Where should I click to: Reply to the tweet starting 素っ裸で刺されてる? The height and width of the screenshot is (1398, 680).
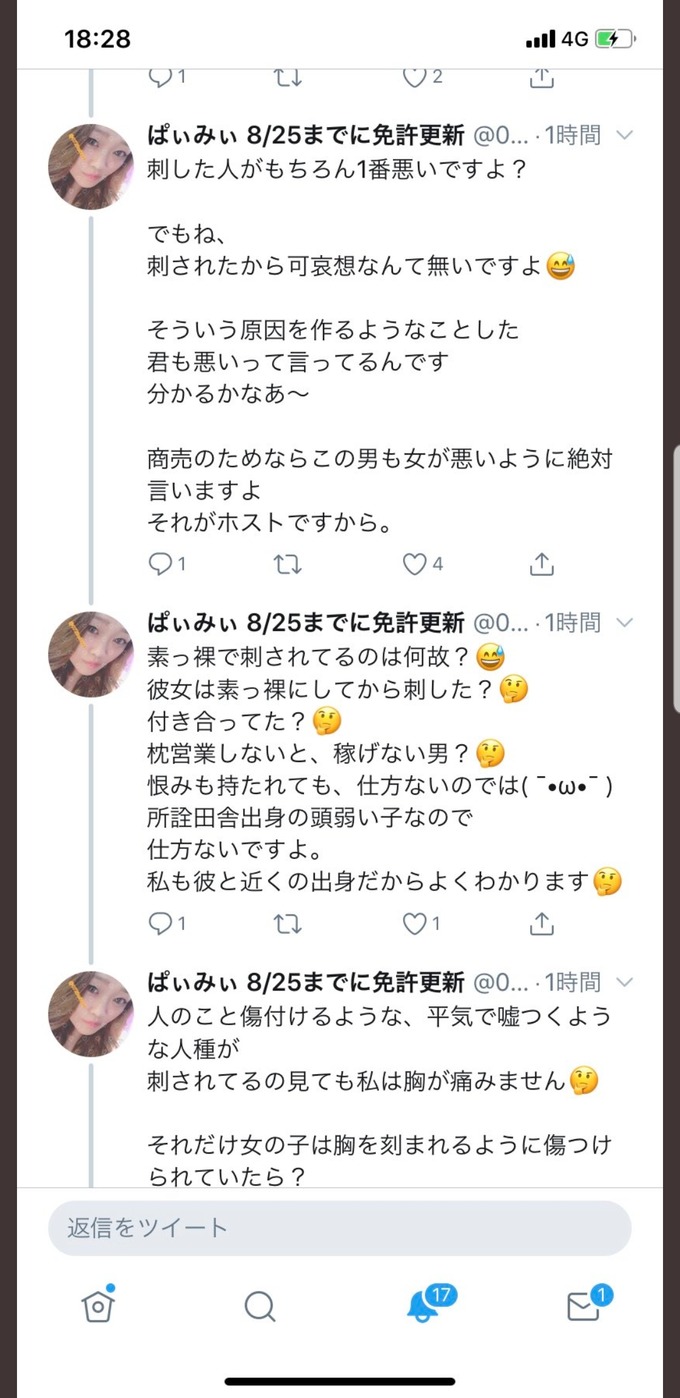160,925
